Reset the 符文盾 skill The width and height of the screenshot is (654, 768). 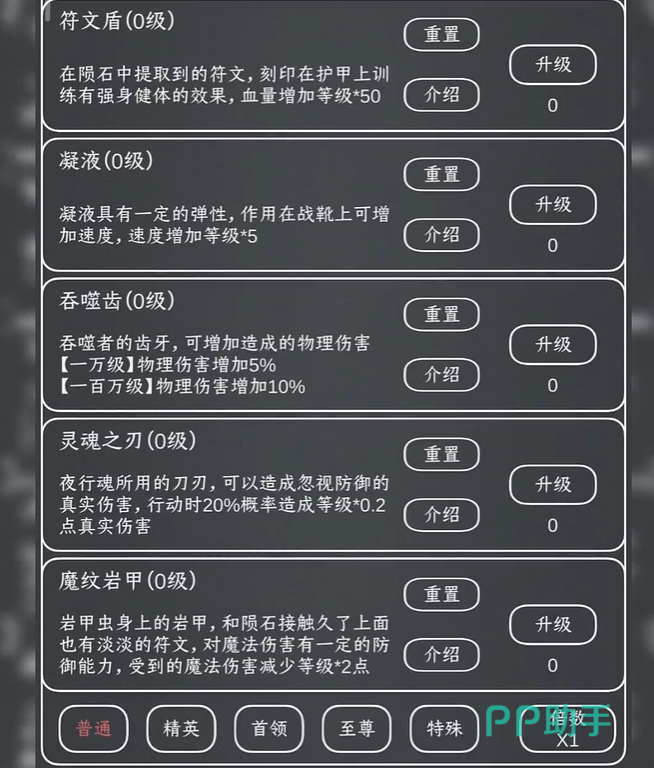tap(441, 35)
